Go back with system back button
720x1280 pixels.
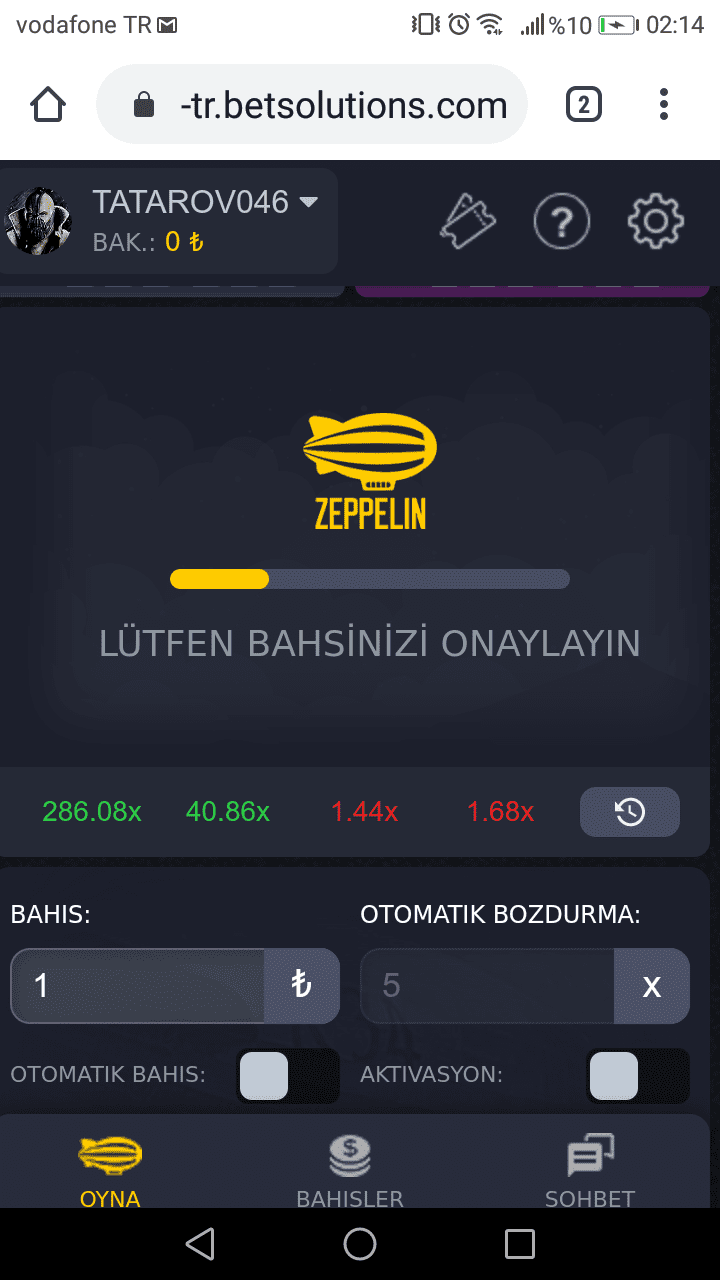200,1244
